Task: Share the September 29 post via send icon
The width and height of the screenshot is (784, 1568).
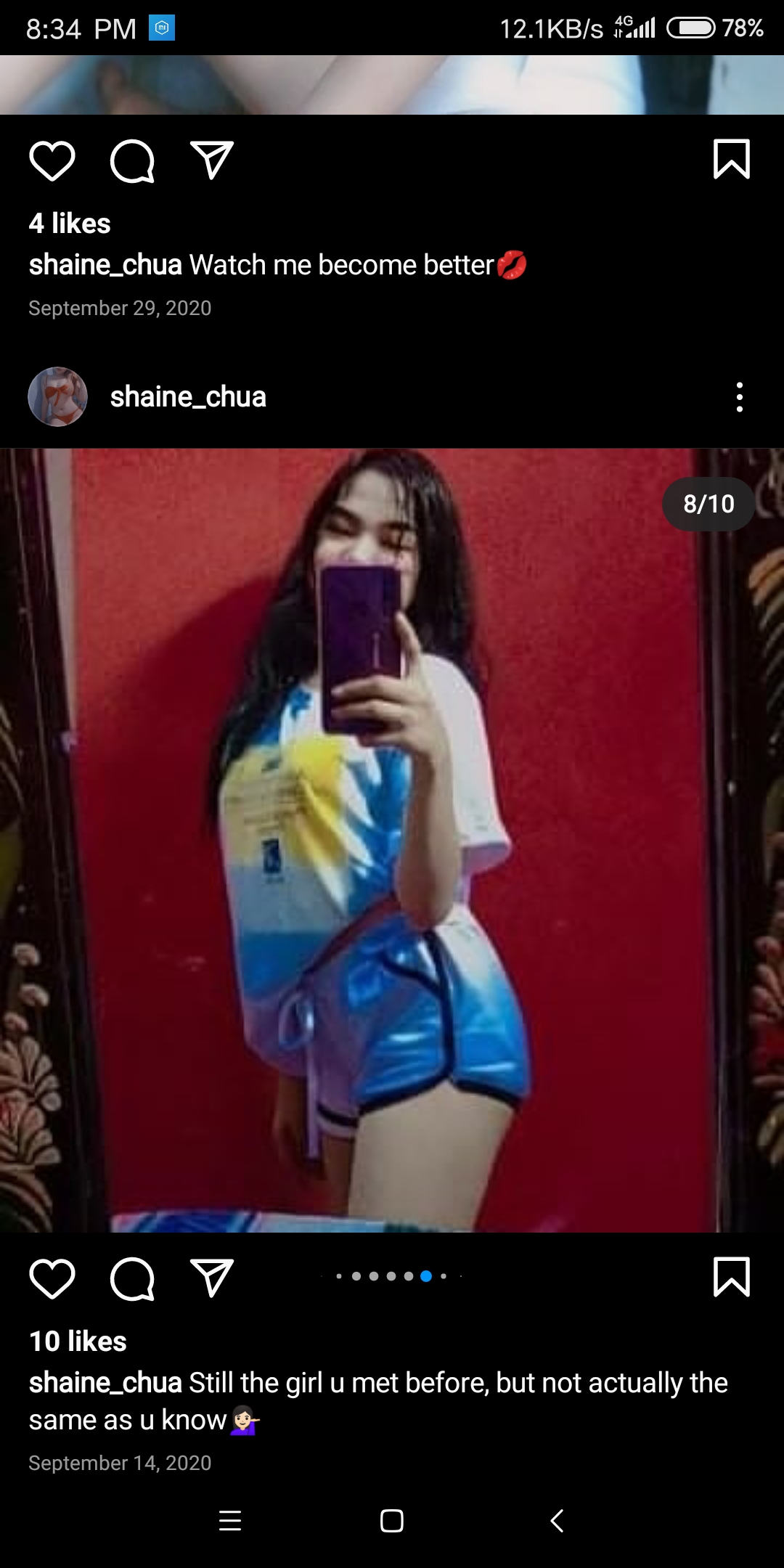Action: coord(211,160)
